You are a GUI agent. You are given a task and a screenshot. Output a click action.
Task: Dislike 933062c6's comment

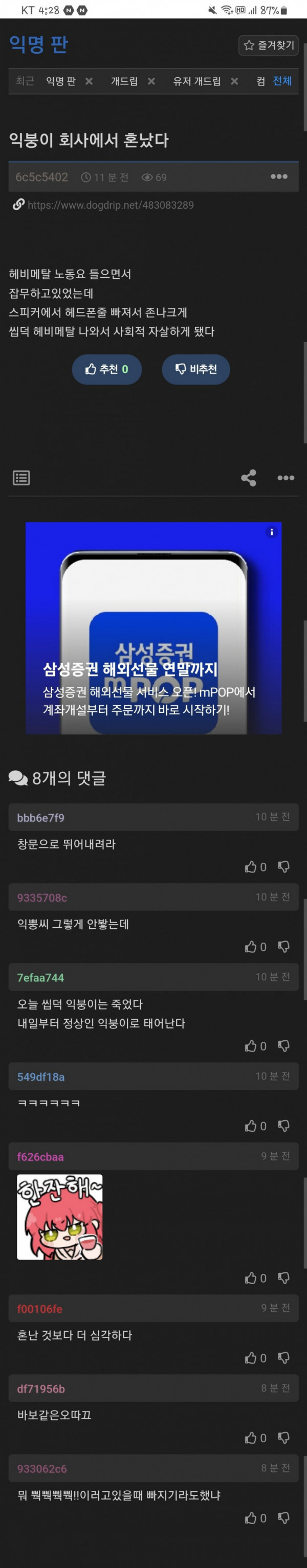coord(284,1518)
